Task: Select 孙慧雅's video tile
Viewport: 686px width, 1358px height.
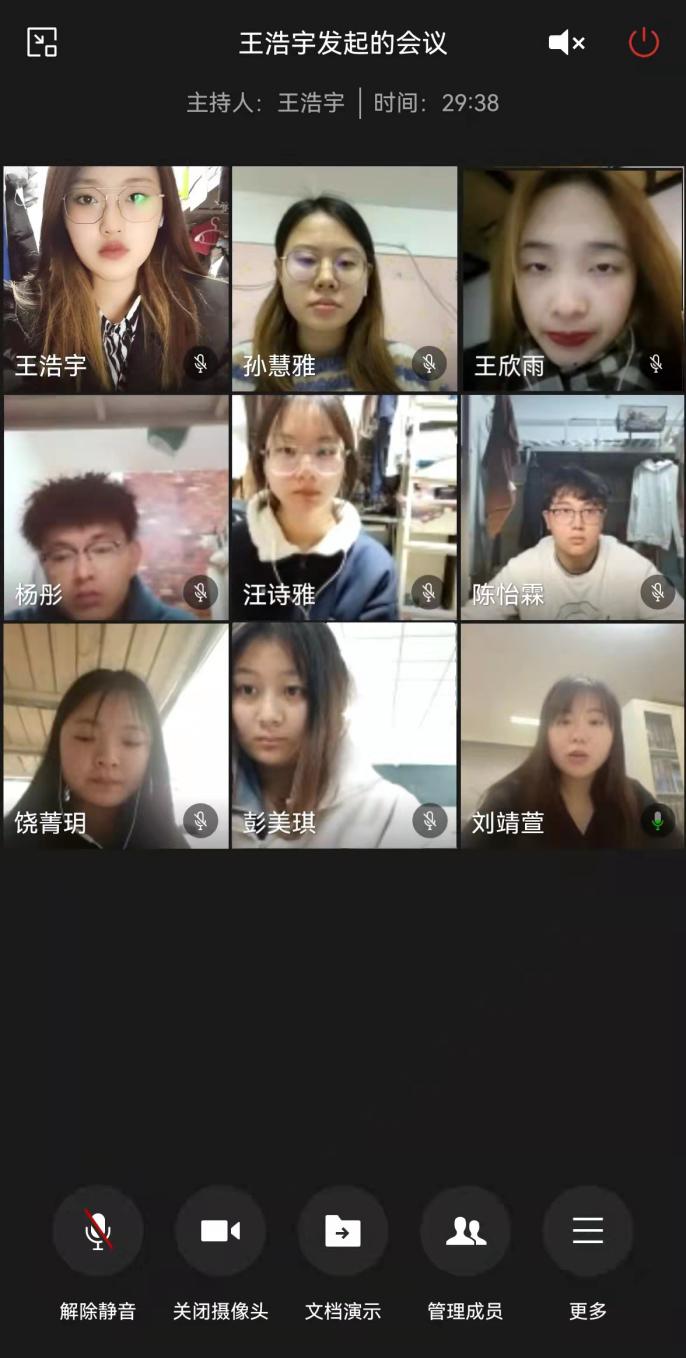Action: point(344,278)
